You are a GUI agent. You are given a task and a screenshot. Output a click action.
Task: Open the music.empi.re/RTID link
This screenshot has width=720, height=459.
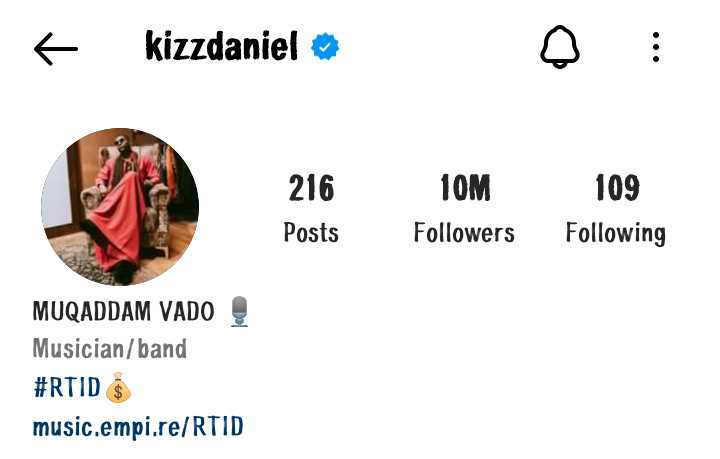click(138, 427)
